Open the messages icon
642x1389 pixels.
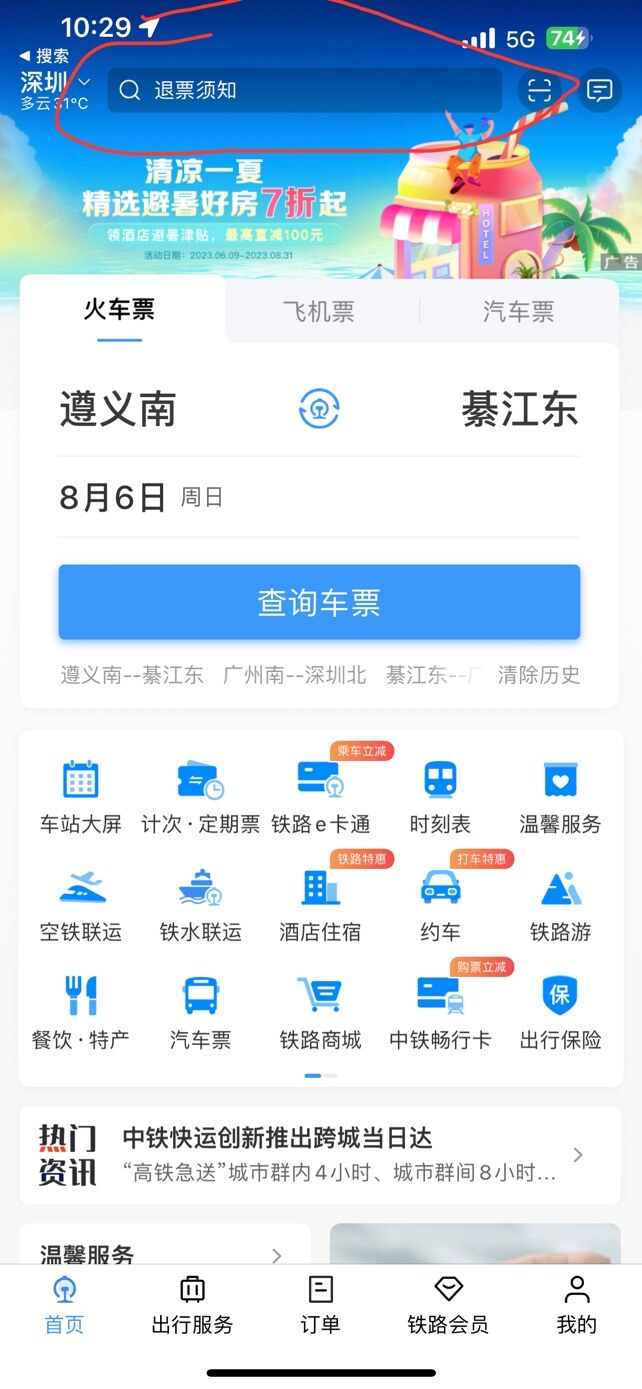(600, 91)
